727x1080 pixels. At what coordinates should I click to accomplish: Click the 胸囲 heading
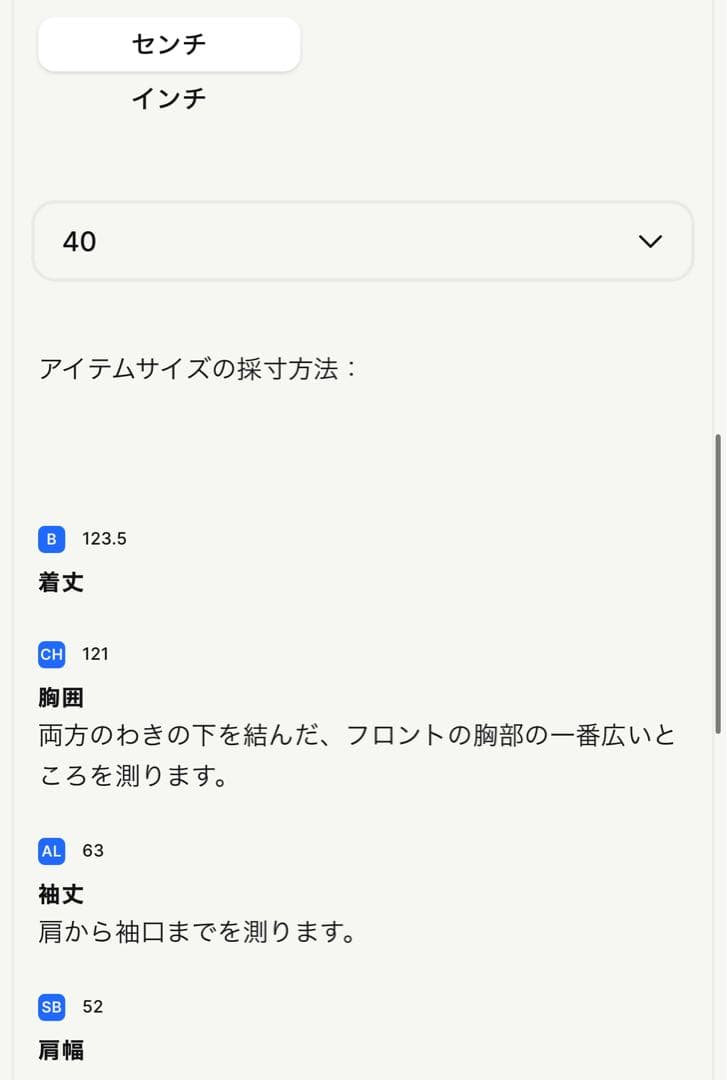coord(60,697)
